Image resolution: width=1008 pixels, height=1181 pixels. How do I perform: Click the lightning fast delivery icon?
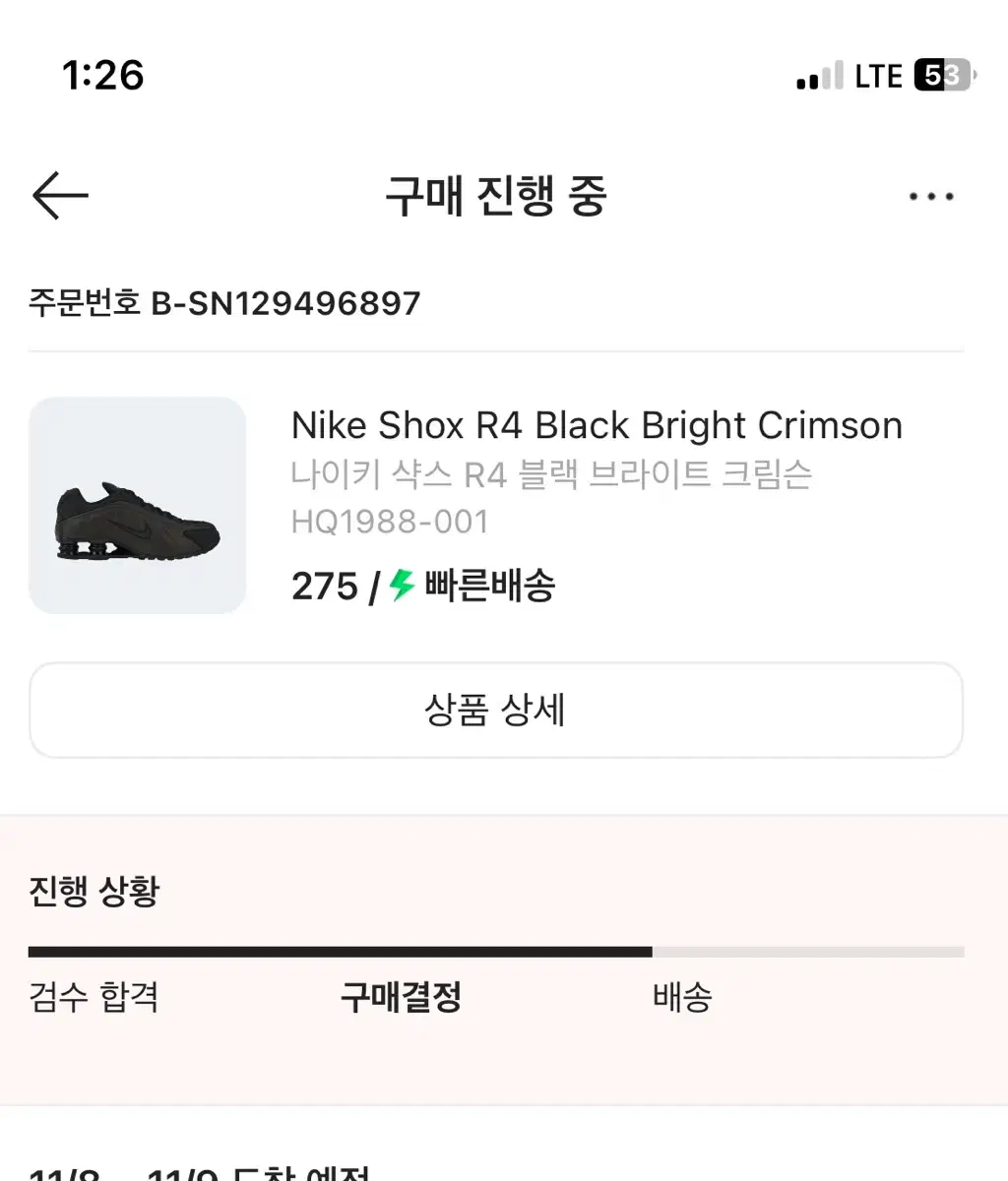pyautogui.click(x=400, y=585)
